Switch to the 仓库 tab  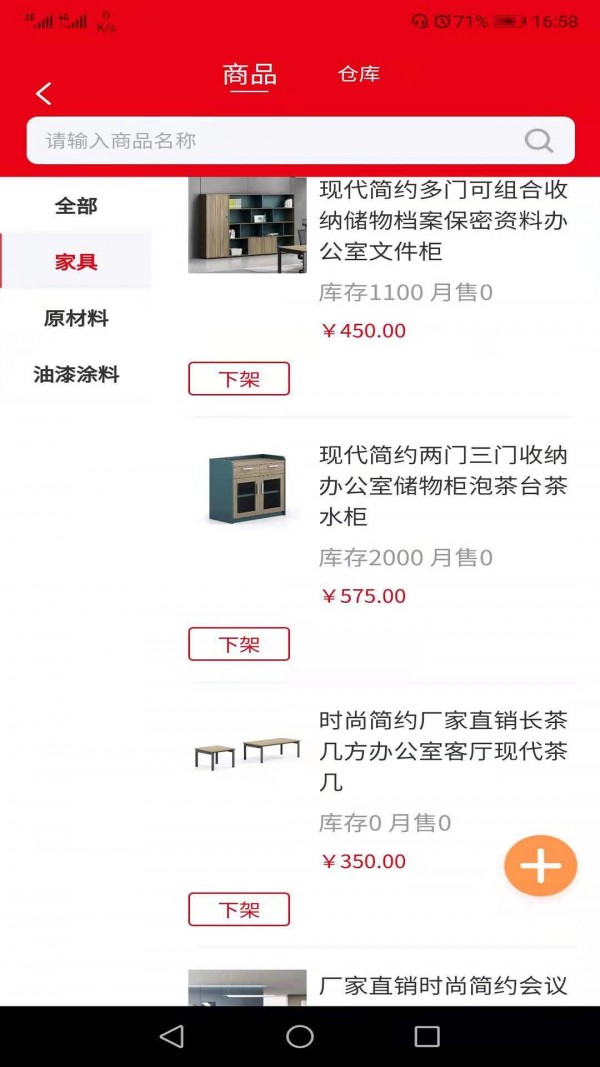358,75
